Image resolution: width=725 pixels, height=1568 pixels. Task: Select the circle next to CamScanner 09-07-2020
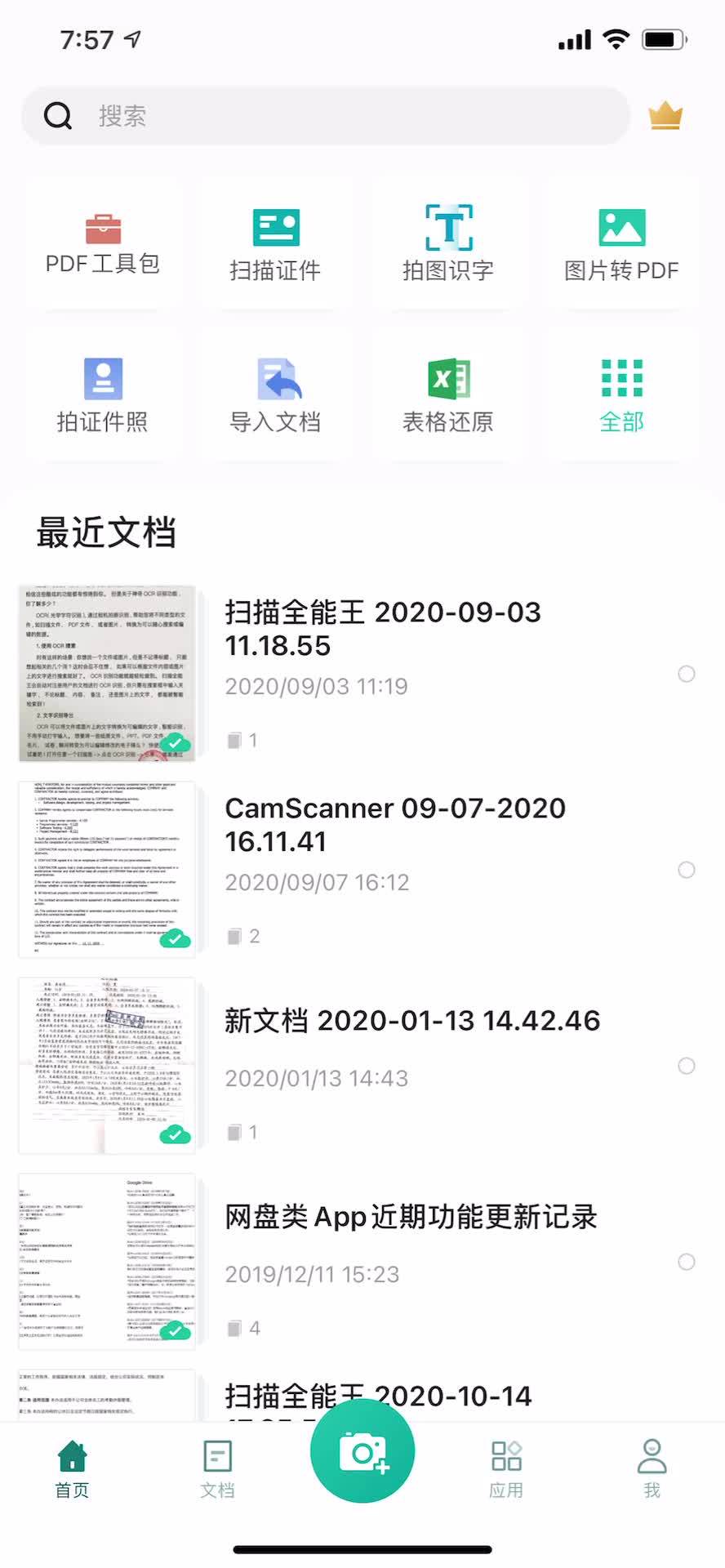[687, 870]
